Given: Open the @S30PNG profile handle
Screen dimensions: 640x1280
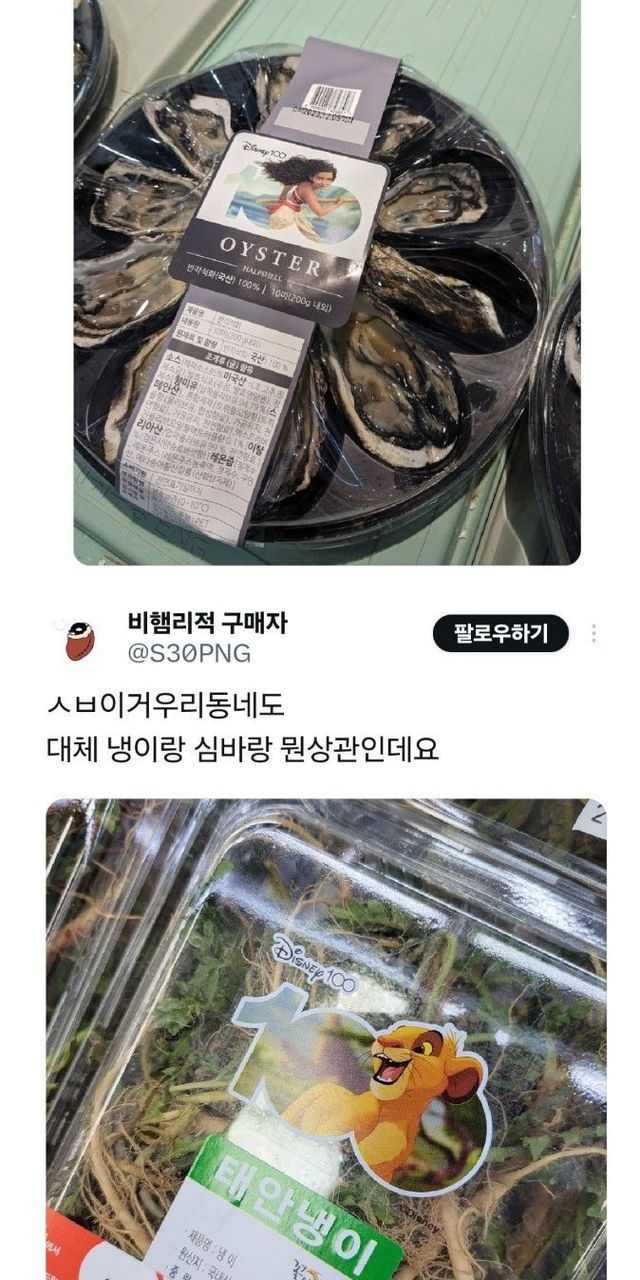Looking at the screenshot, I should [189, 654].
